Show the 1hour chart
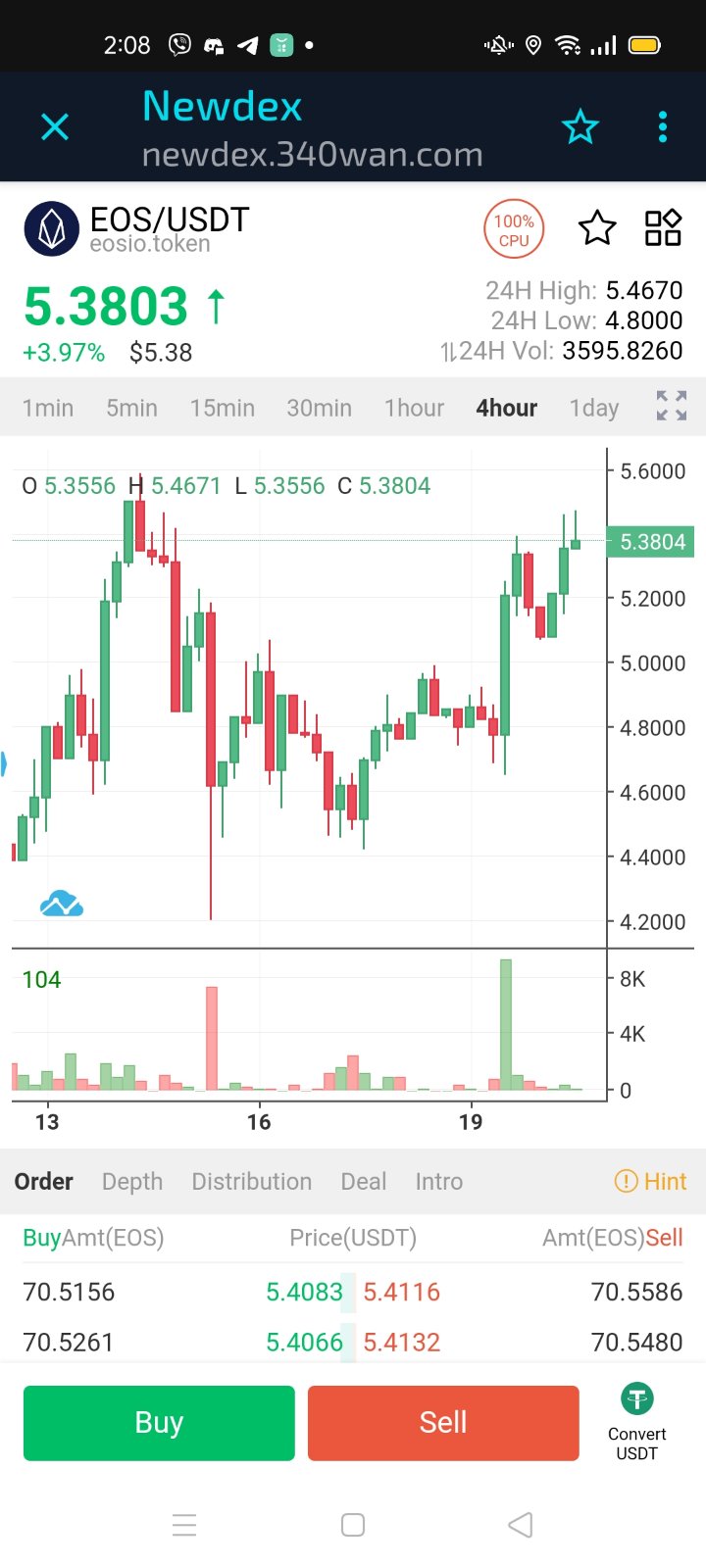 pyautogui.click(x=414, y=408)
